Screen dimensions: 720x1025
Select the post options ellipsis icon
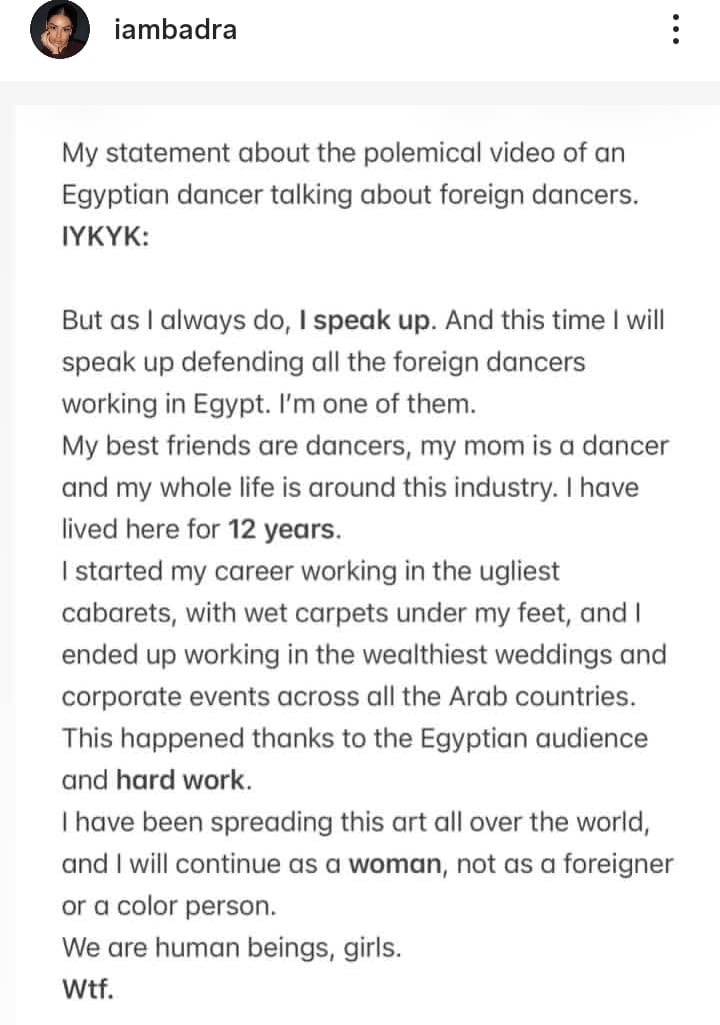[676, 29]
